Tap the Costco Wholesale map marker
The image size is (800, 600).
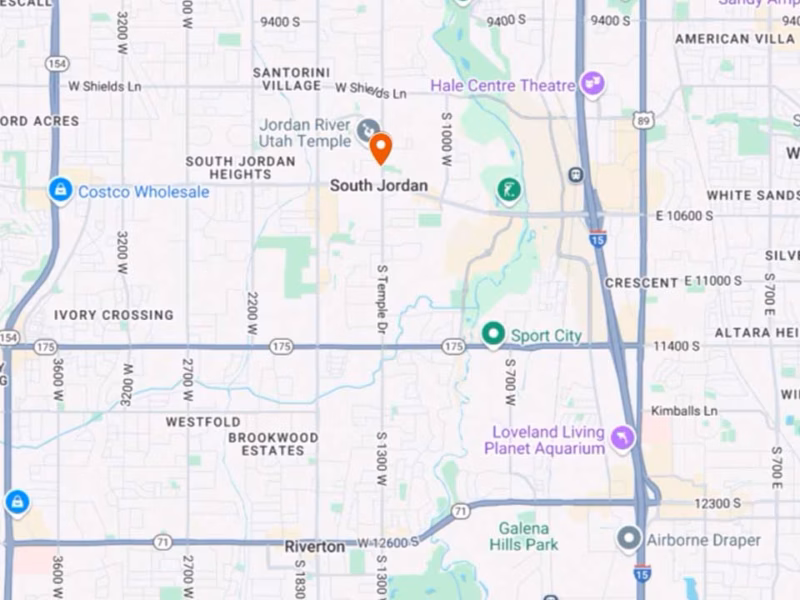point(61,189)
